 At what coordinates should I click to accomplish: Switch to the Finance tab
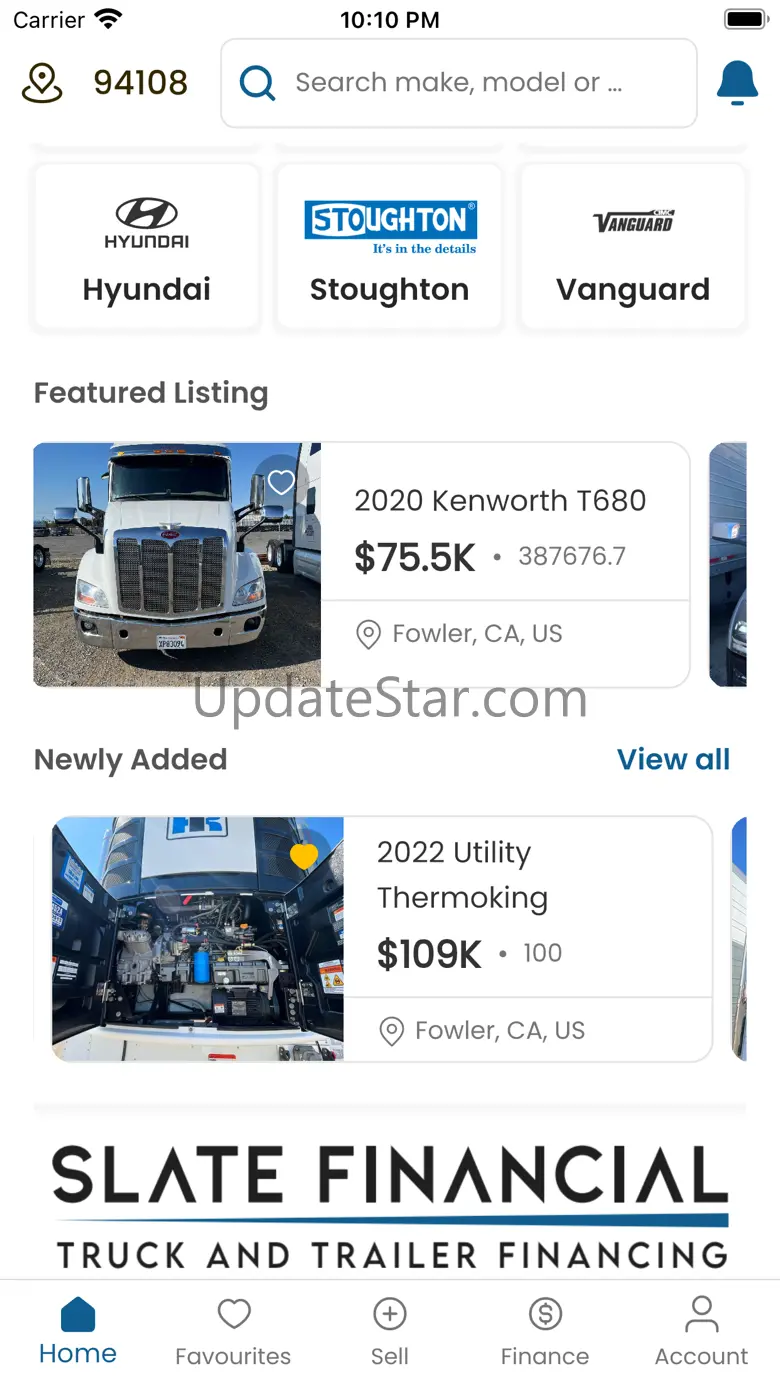coord(545,1332)
